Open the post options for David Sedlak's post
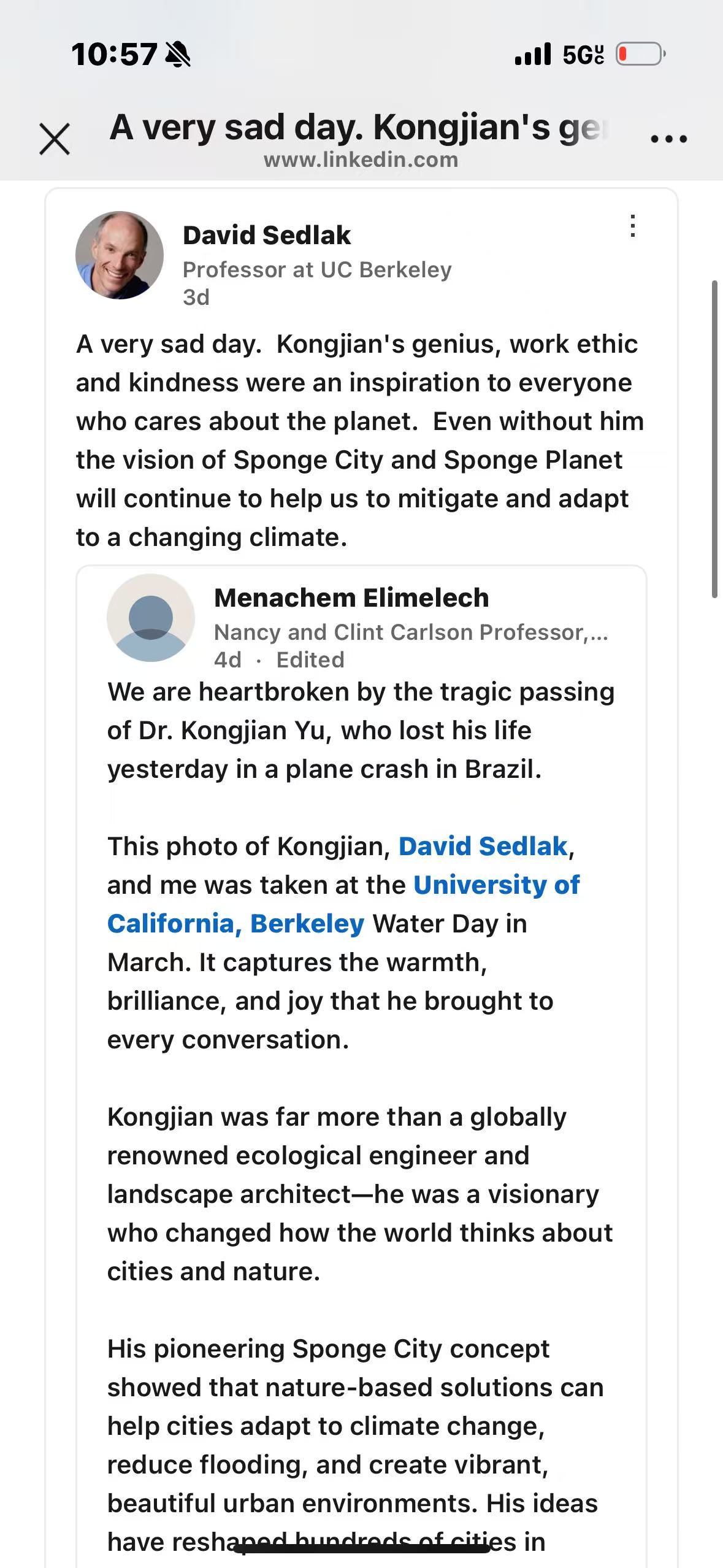The height and width of the screenshot is (1568, 723). tap(633, 226)
